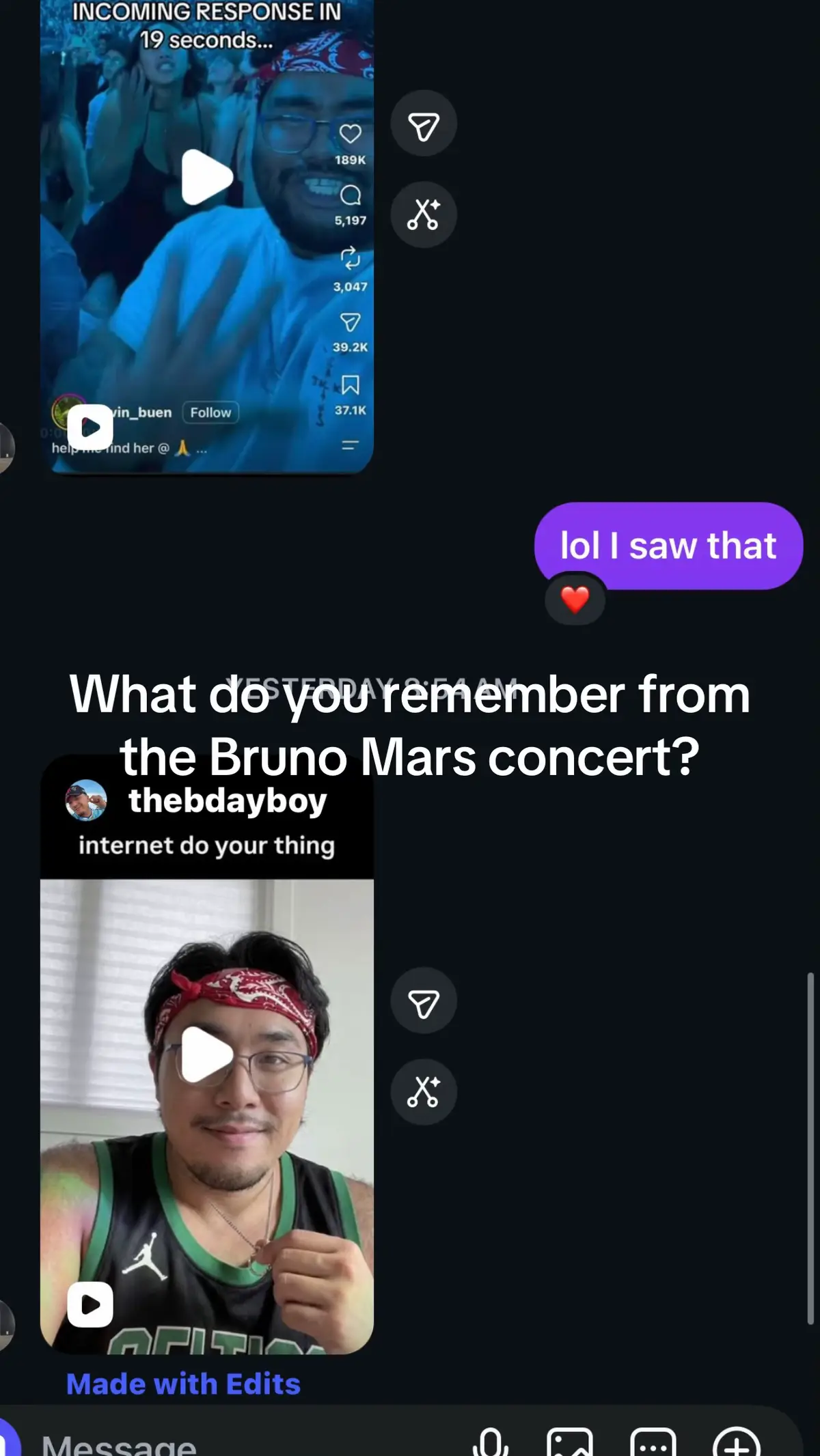Open the Edits scissors icon beside the vin_buen reel

[424, 214]
